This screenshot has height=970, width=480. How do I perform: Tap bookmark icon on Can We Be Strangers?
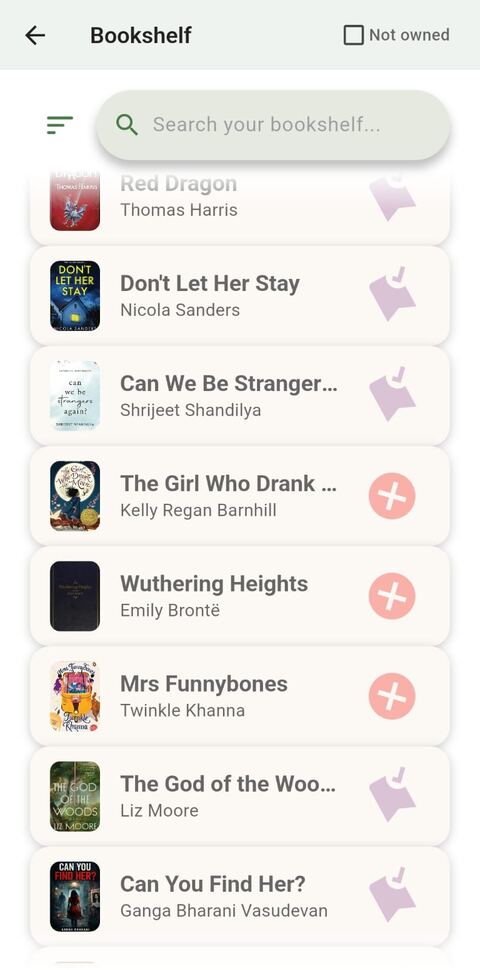coord(392,394)
